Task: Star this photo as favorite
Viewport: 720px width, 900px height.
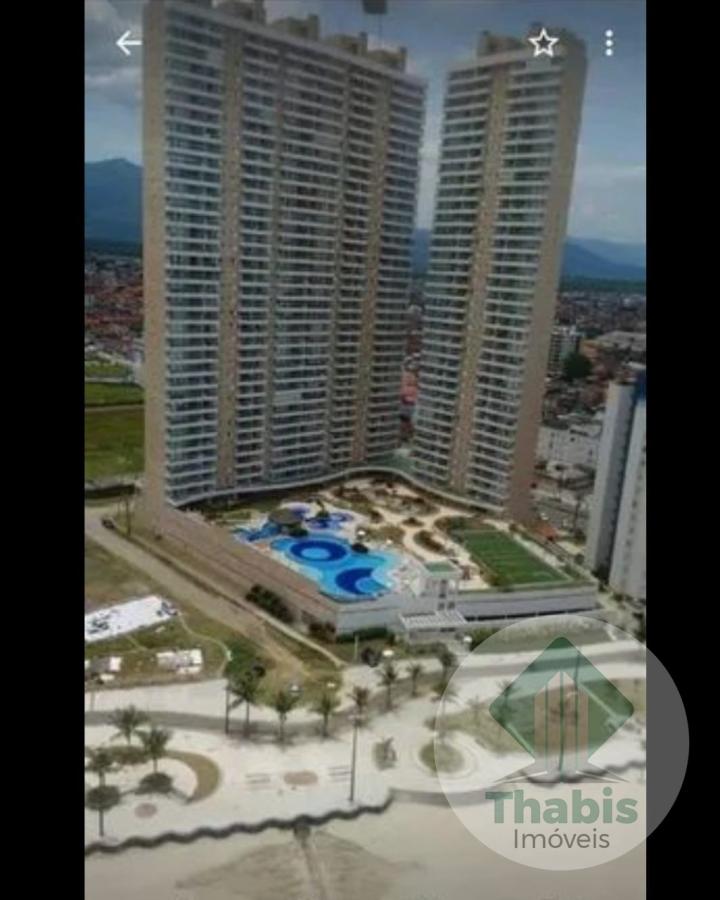Action: tap(543, 43)
